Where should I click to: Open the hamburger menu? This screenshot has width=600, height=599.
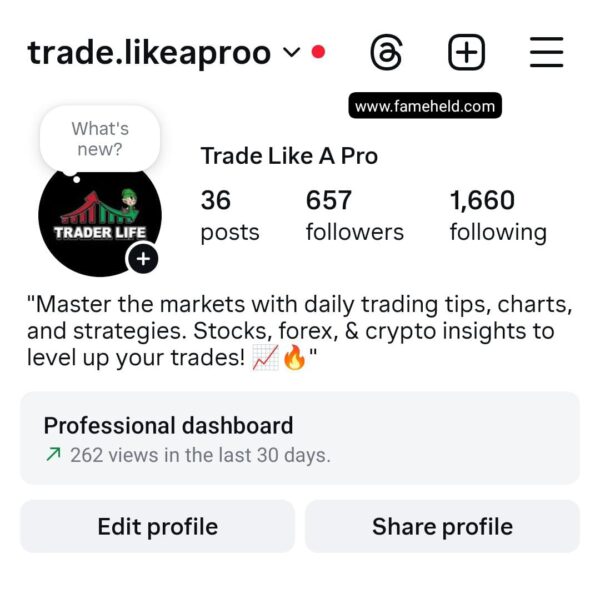pyautogui.click(x=546, y=53)
